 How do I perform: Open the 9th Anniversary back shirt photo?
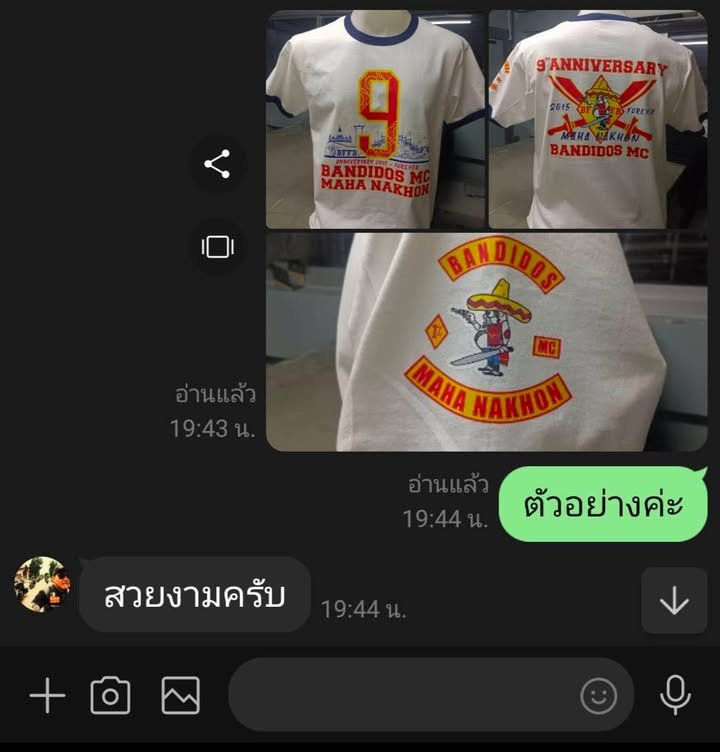pos(598,120)
